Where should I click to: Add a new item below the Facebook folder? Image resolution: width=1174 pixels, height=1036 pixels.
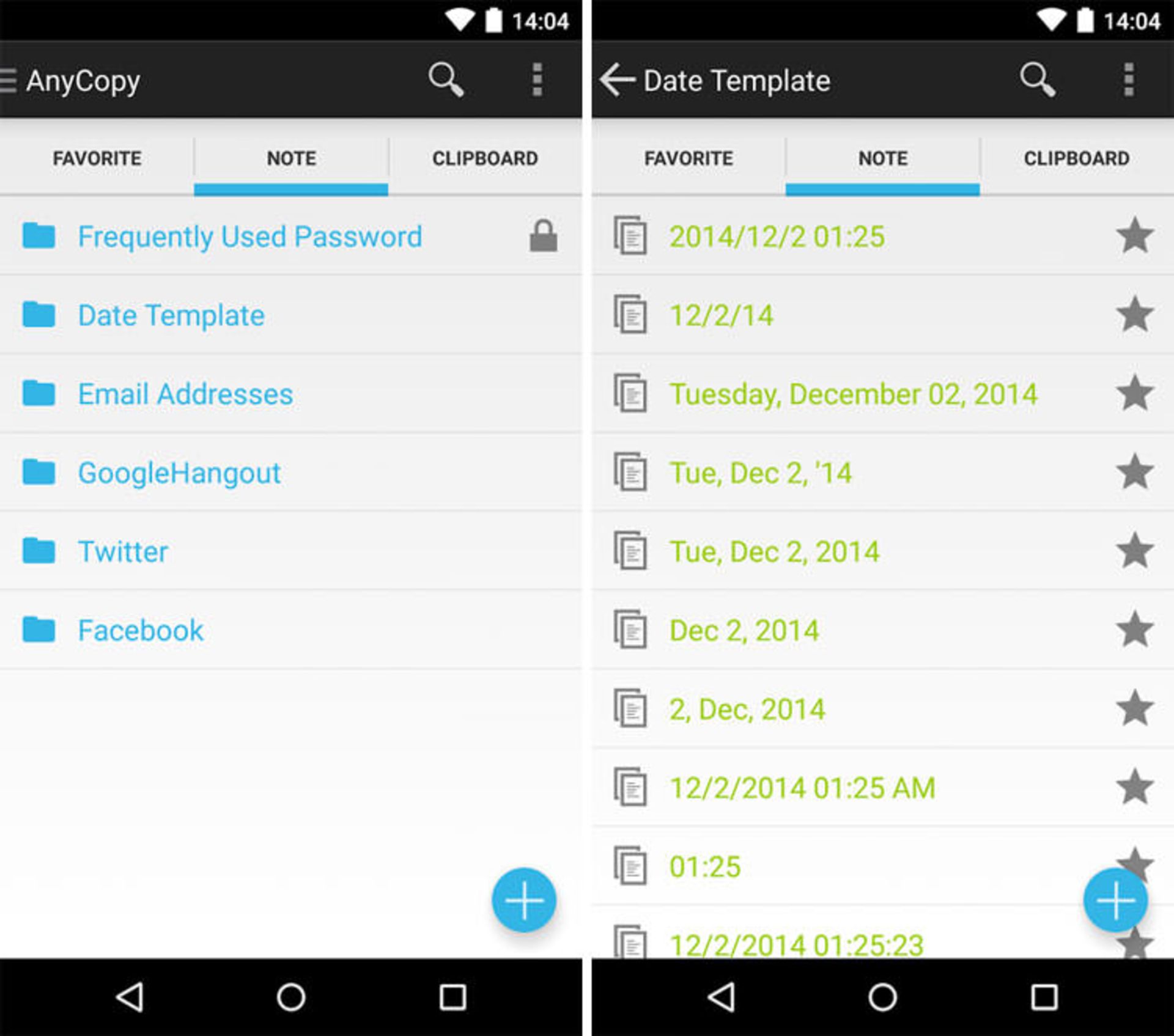click(524, 900)
